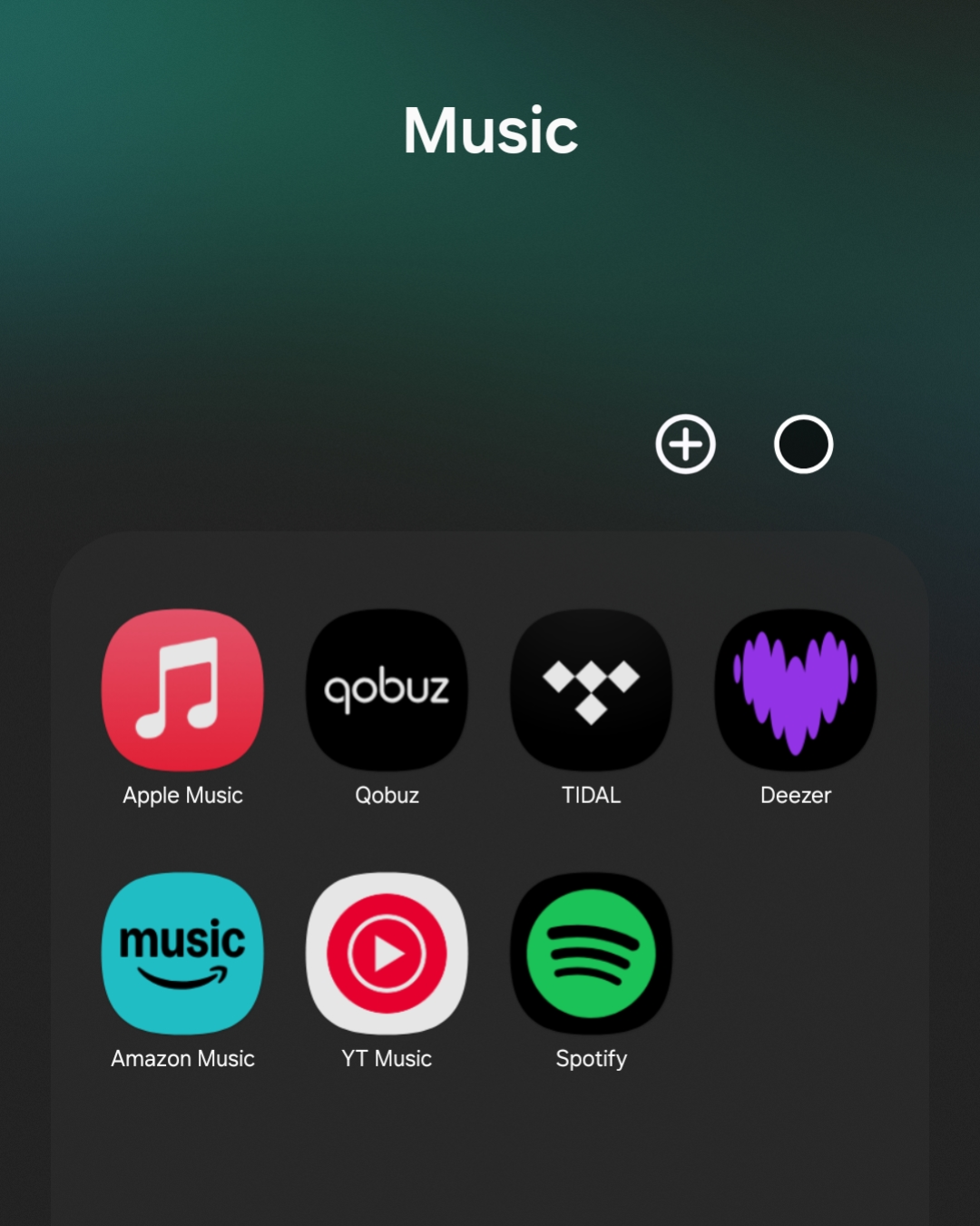Open Deezer
The width and height of the screenshot is (980, 1226).
[795, 690]
